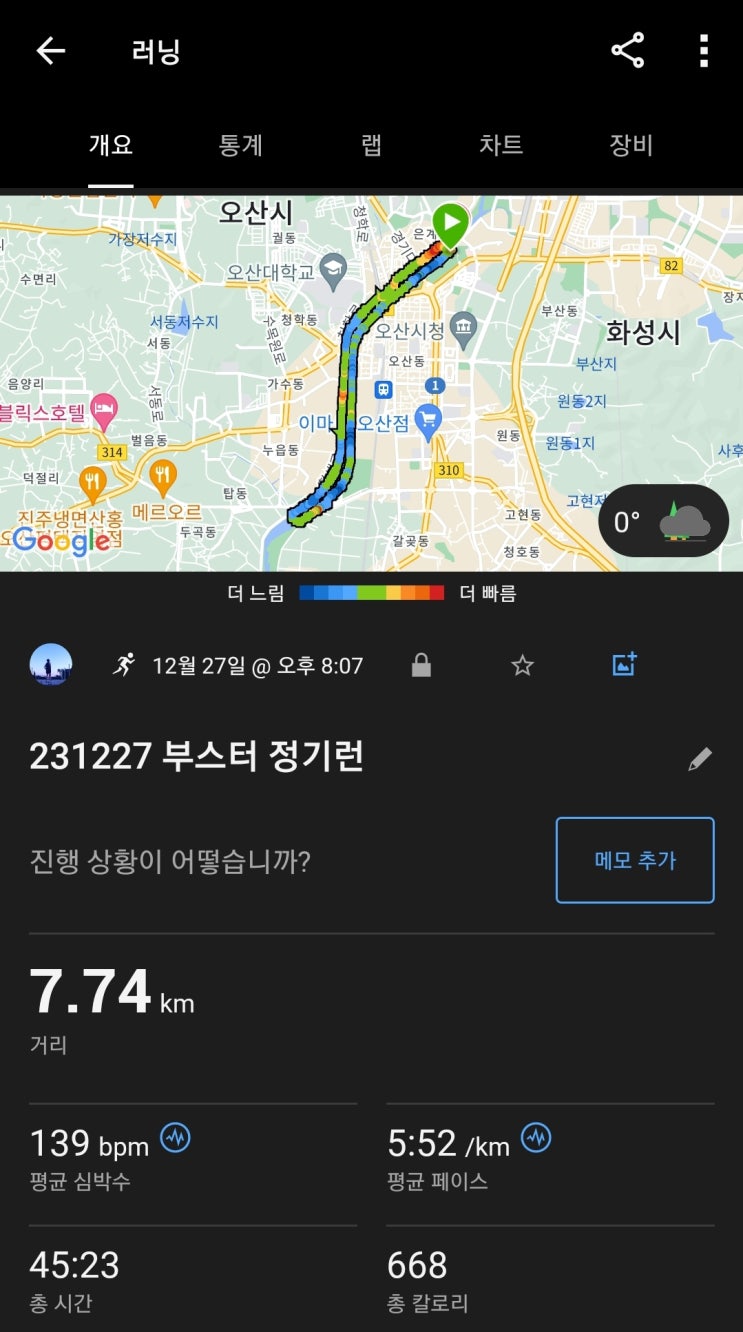Tap the 메모 추가 button

coord(635,860)
